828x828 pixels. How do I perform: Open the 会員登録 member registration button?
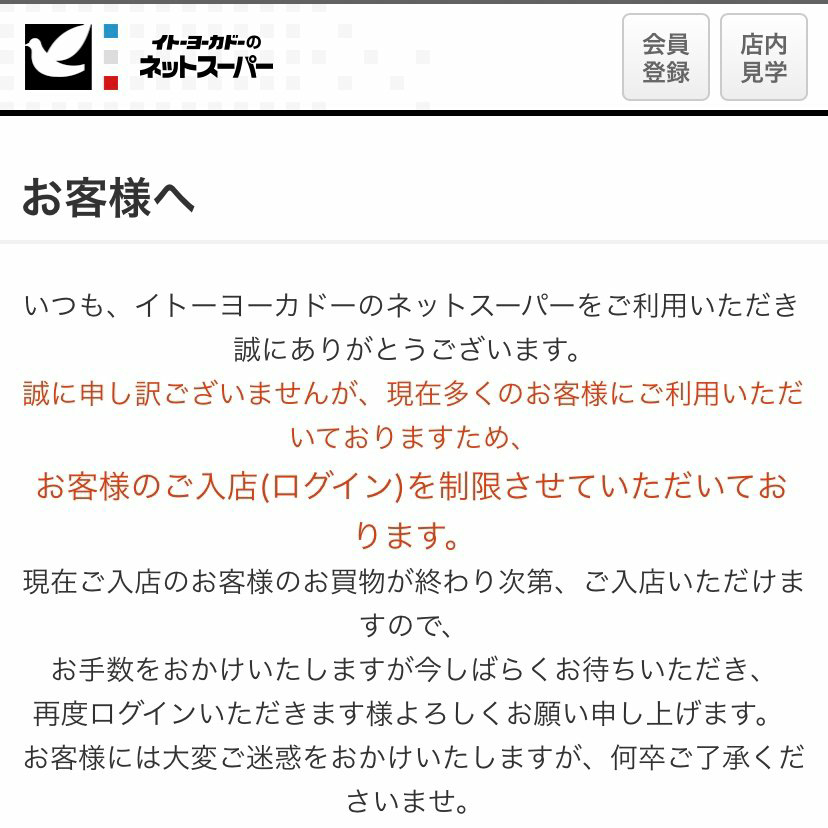click(665, 57)
